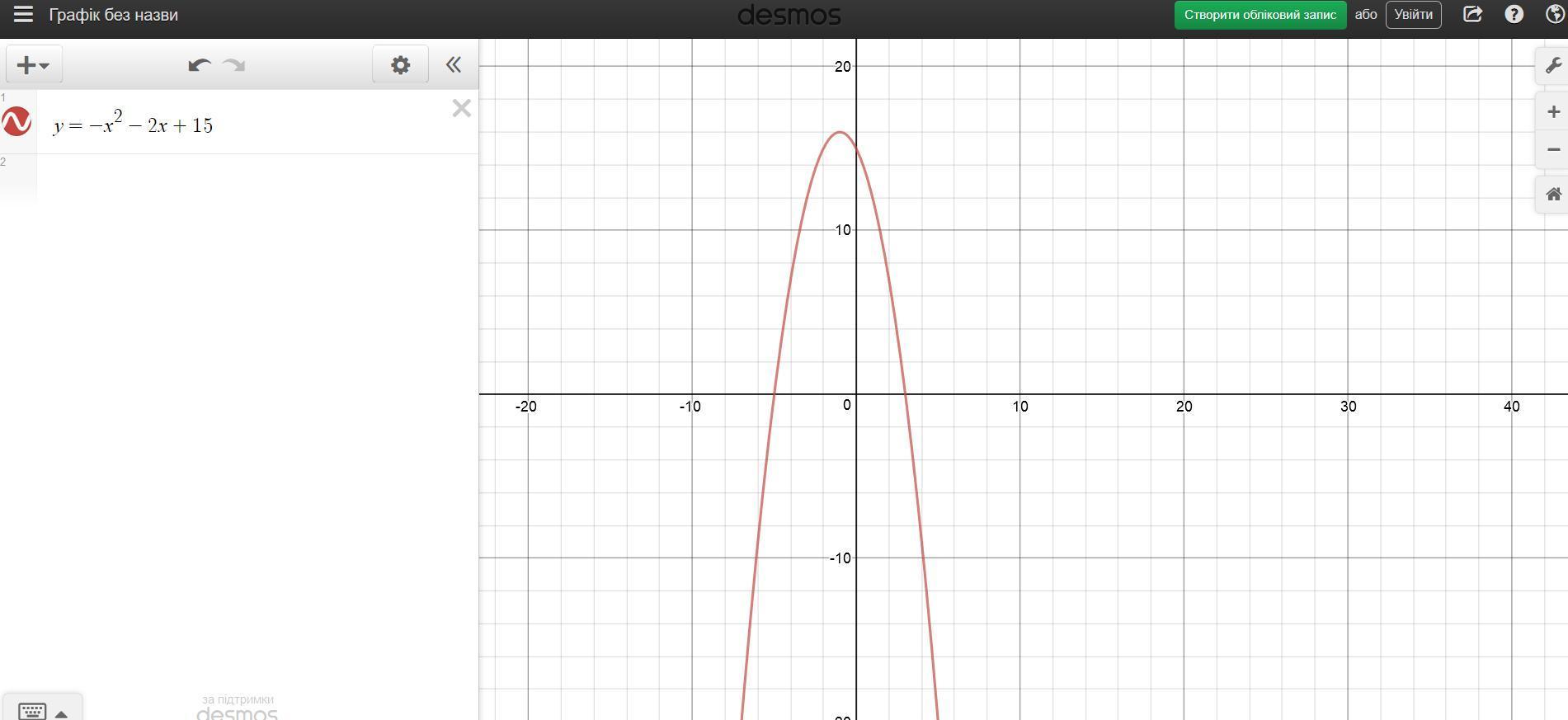
Task: Share the graph
Action: tap(1472, 14)
